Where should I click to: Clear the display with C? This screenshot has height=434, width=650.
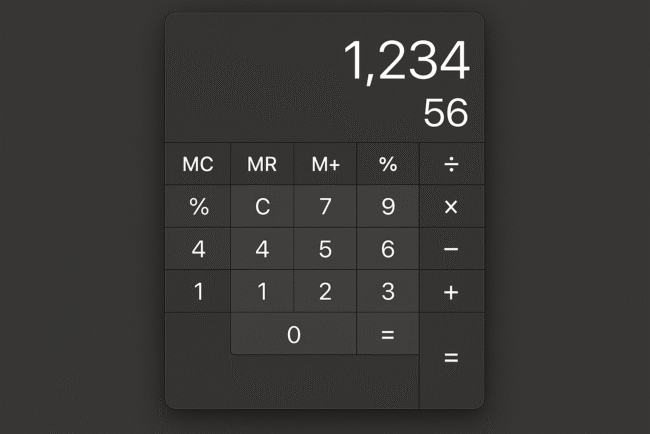[262, 207]
